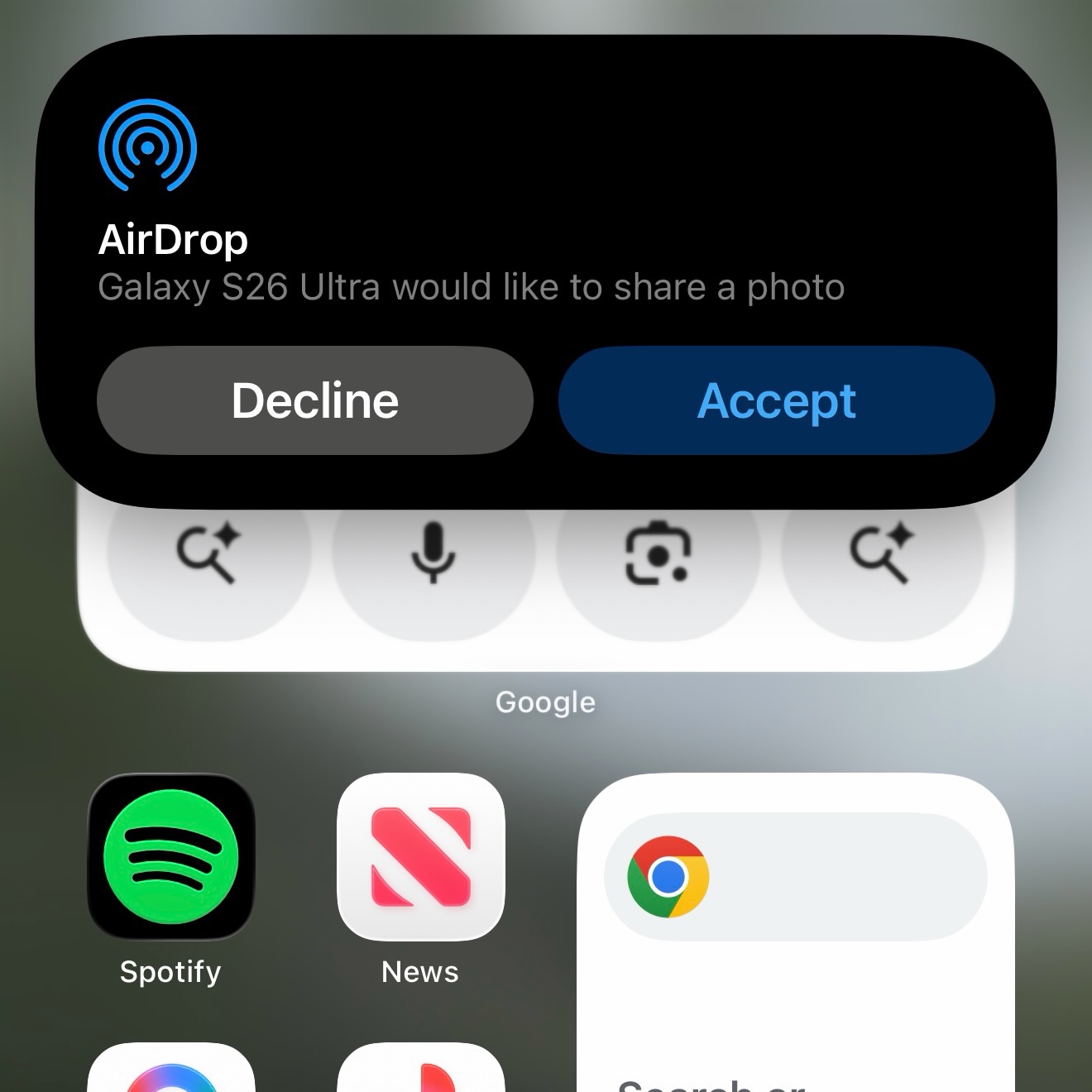Open the Spotify app
Image resolution: width=1092 pixels, height=1092 pixels.
coord(171,857)
